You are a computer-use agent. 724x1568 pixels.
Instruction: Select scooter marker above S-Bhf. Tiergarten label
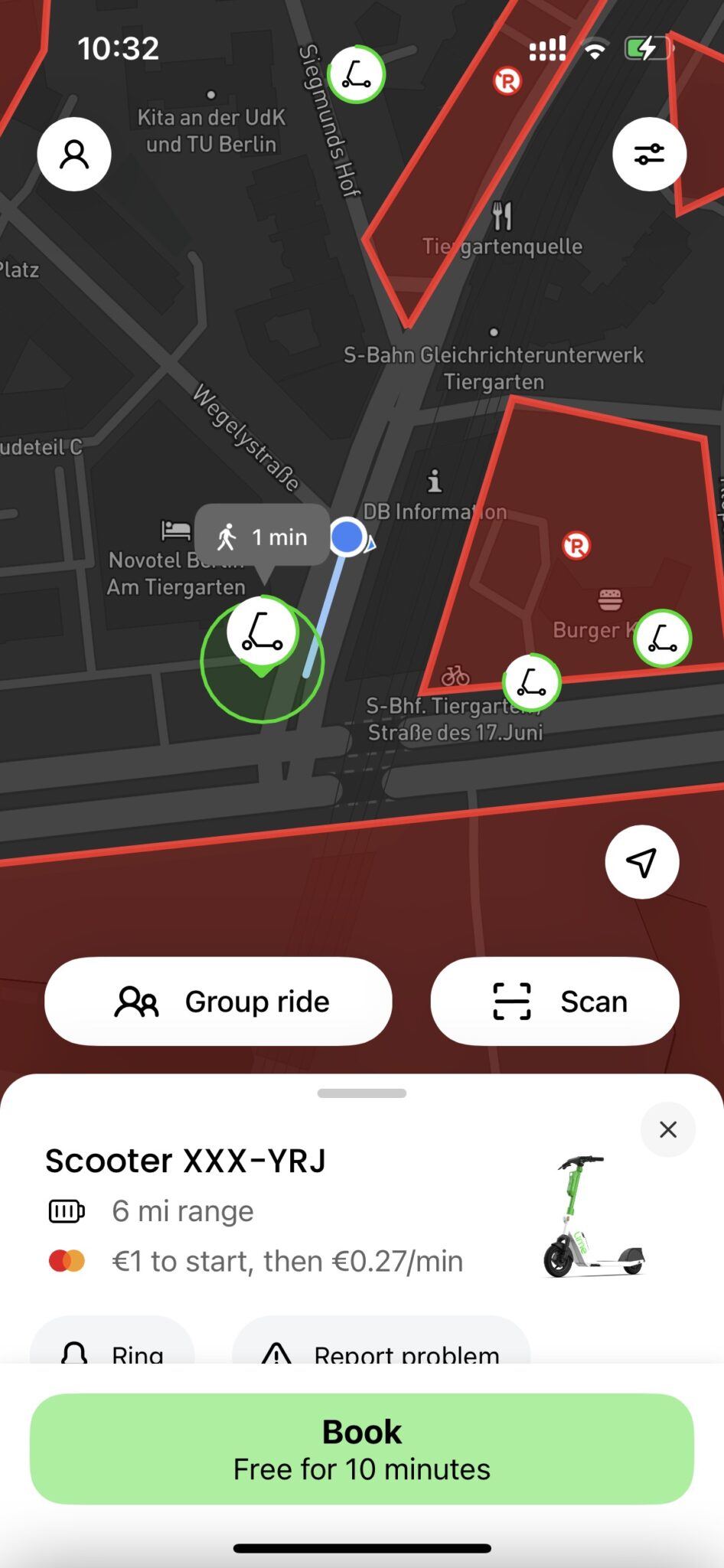(531, 682)
